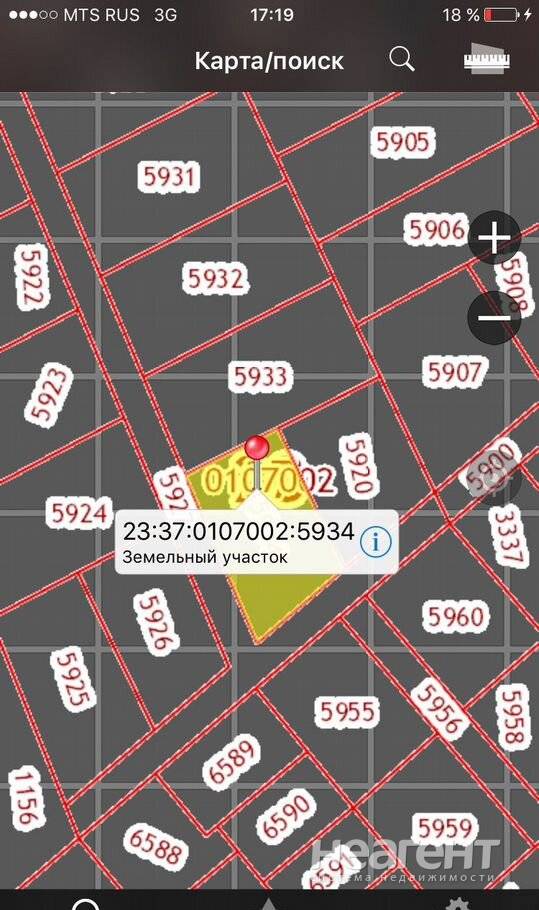This screenshot has width=539, height=910.
Task: Zoom in the map with plus
Action: 494,237
